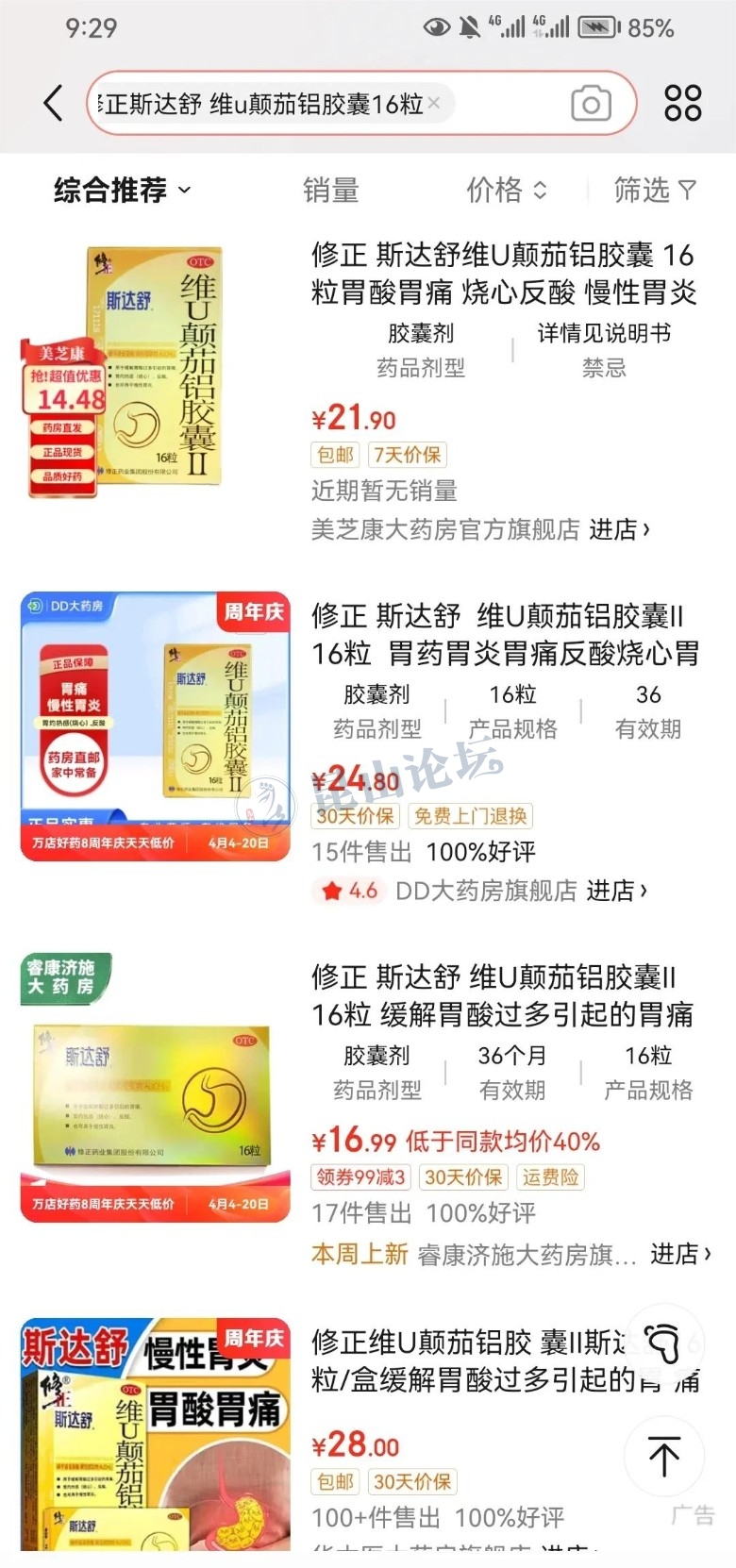Go back using the top-left arrow

pyautogui.click(x=53, y=103)
